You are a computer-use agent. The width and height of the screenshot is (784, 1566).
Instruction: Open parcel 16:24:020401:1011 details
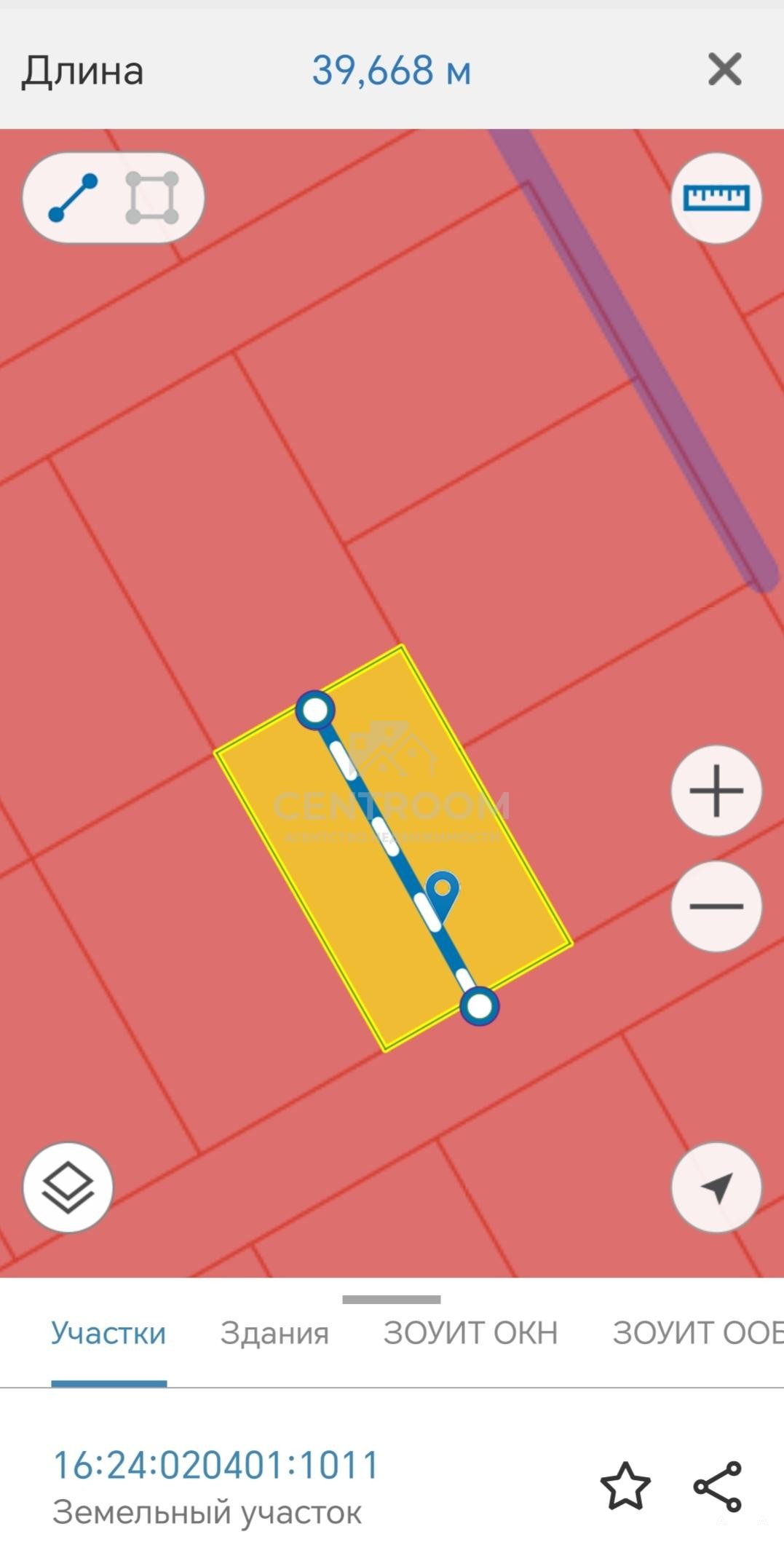pyautogui.click(x=216, y=1465)
